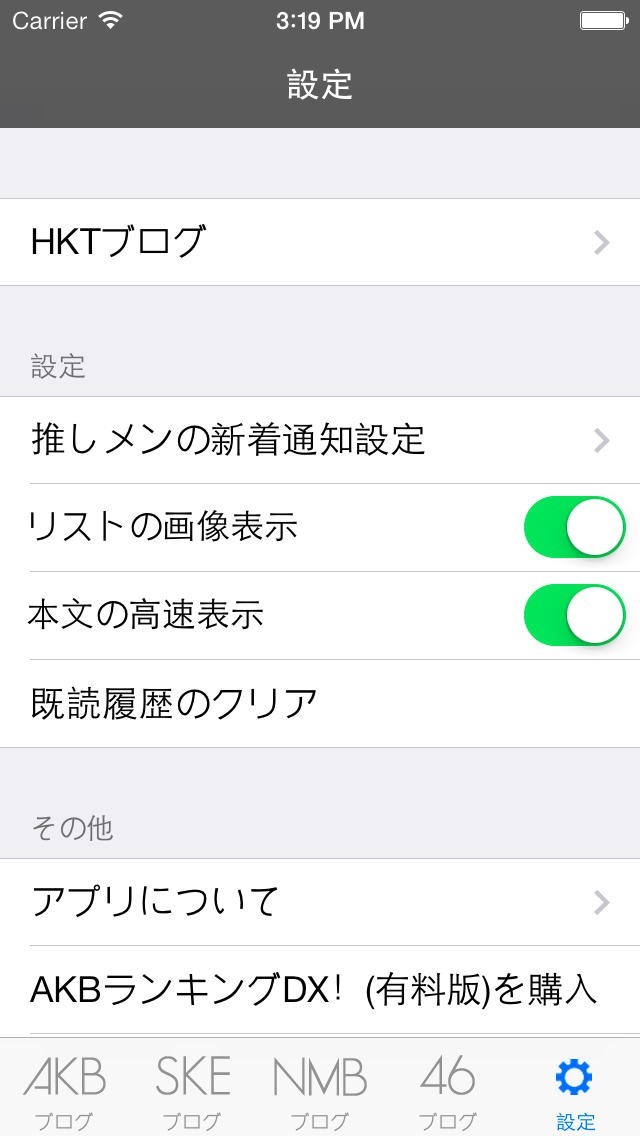Open the 46 ブログ tab
Viewport: 640px width, 1136px height.
pyautogui.click(x=447, y=1090)
